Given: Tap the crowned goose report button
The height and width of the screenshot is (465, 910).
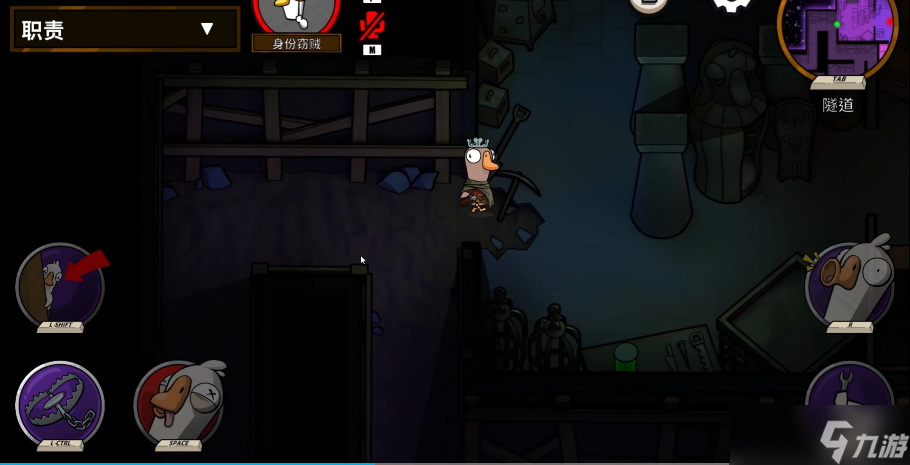Looking at the screenshot, I should click(x=849, y=285).
